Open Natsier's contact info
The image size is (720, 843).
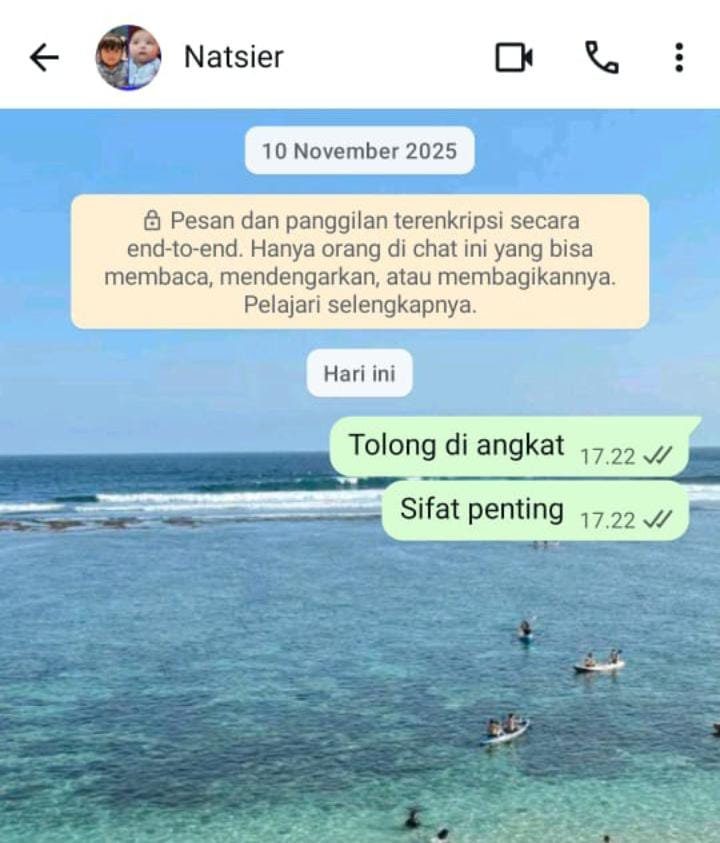(234, 57)
